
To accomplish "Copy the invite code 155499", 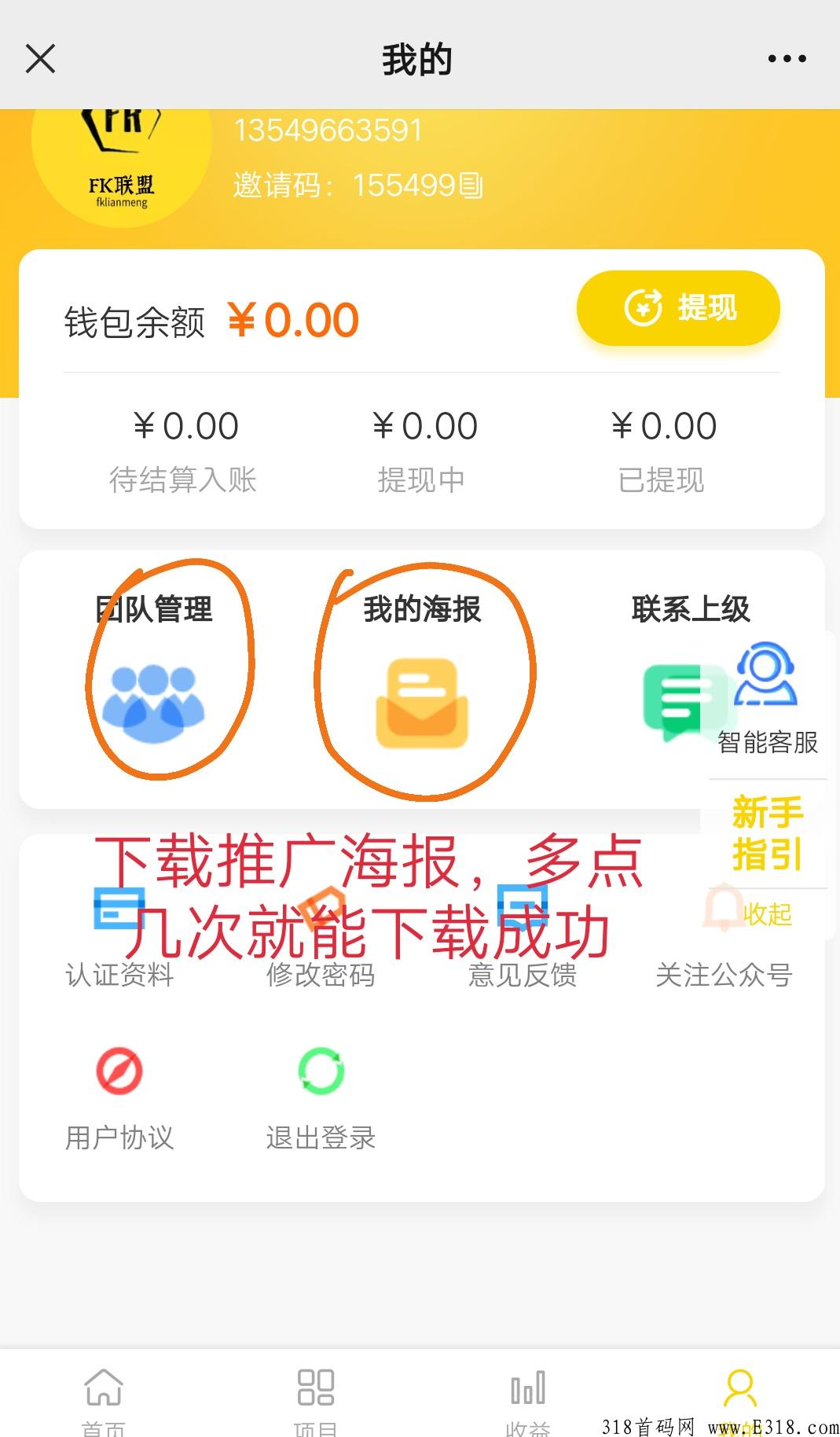I will click(x=471, y=186).
